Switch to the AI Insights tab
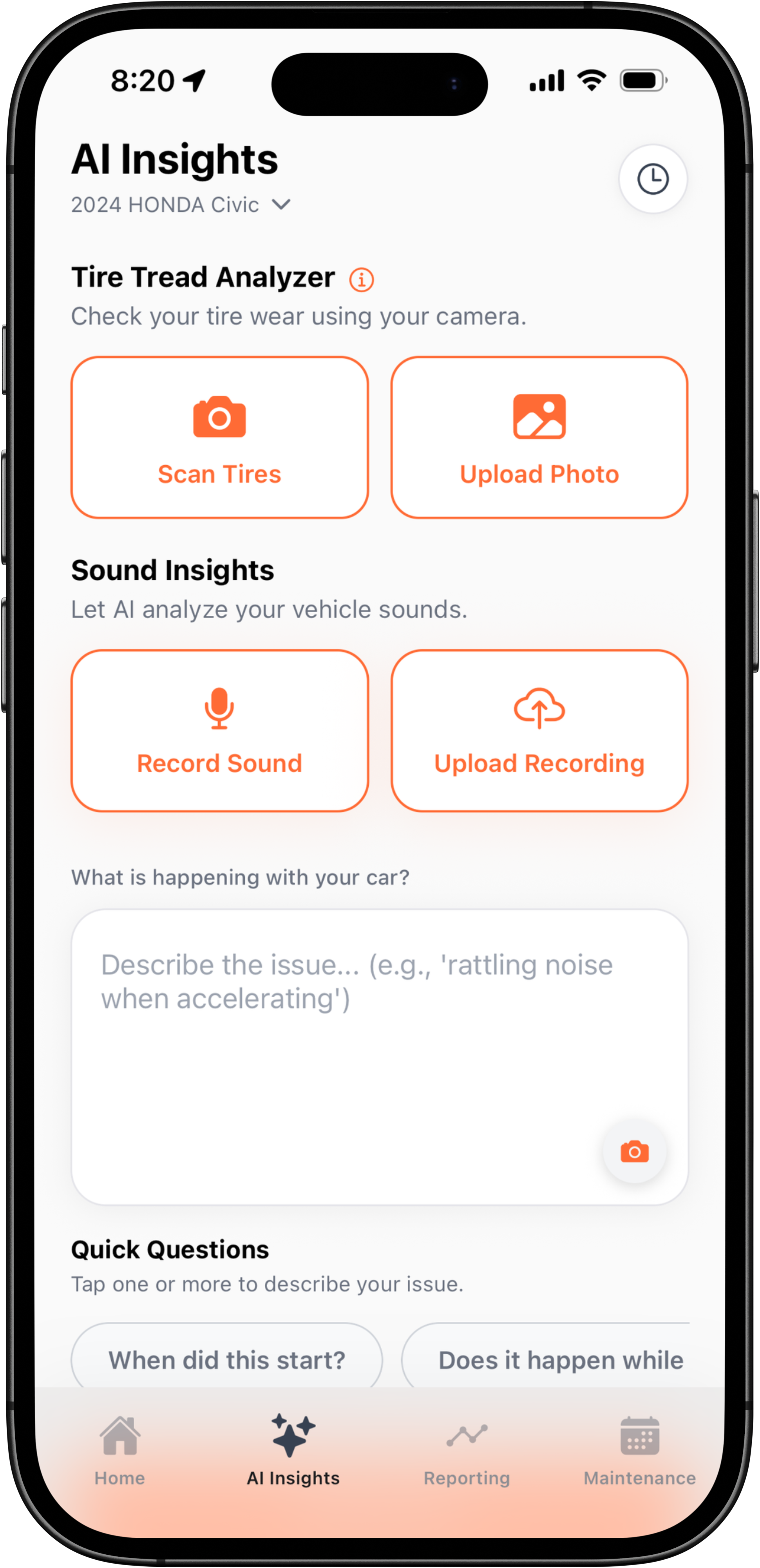This screenshot has width=760, height=1568. coord(293,1449)
